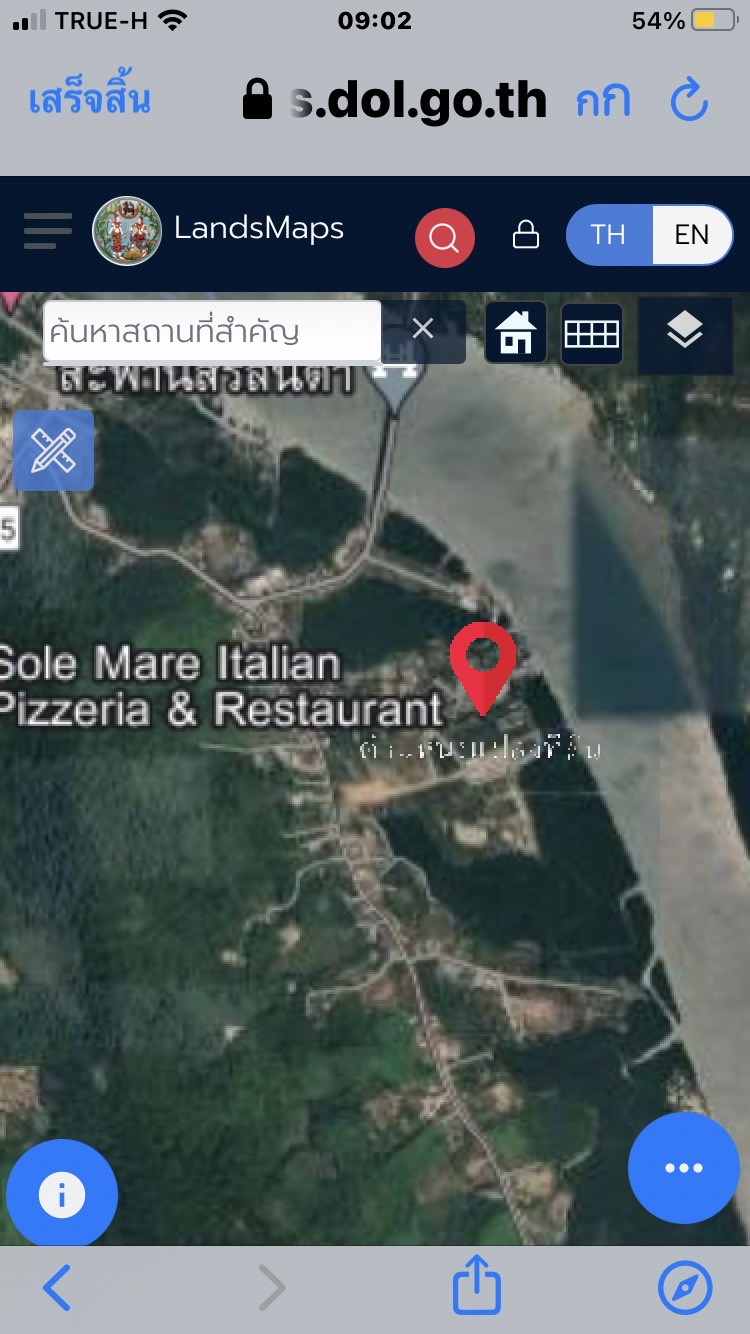Screen dimensions: 750x1334
Task: Open the grid table tool
Action: click(x=592, y=333)
